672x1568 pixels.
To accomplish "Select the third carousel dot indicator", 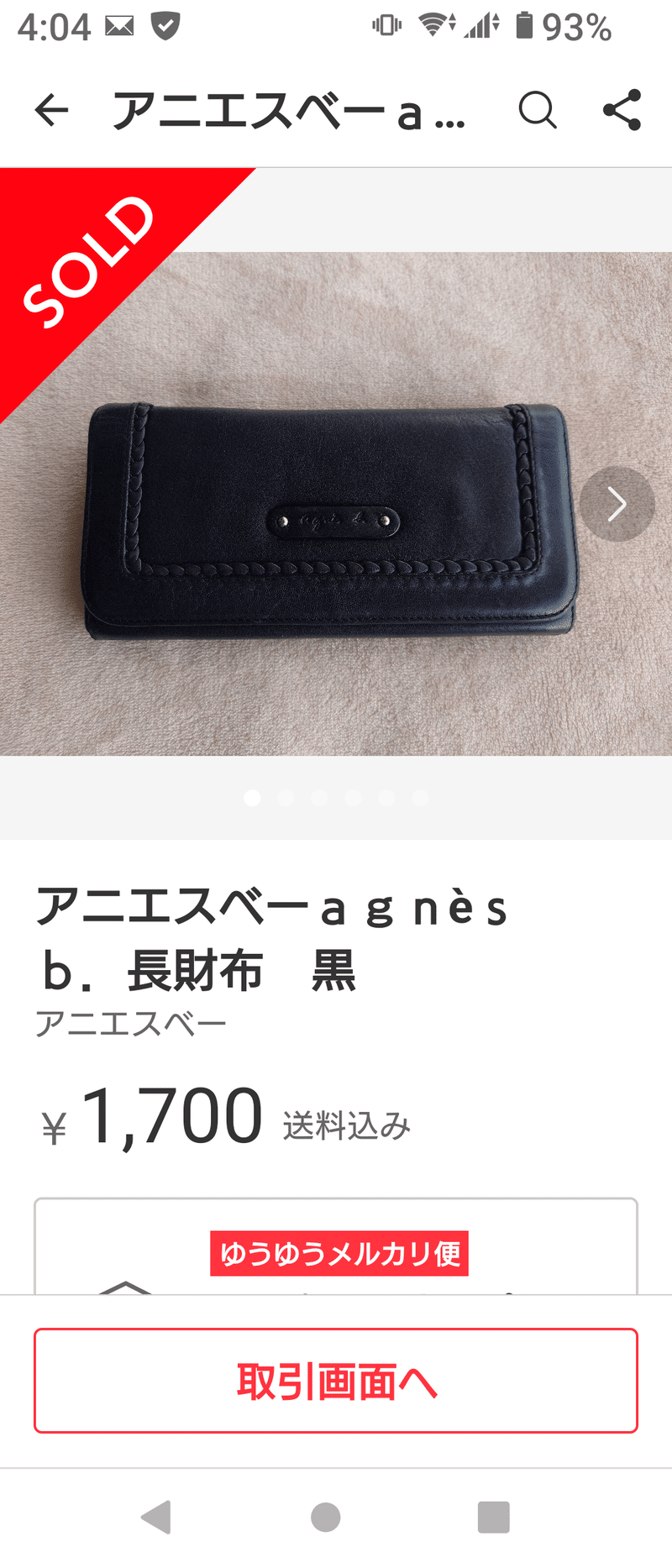I will click(x=318, y=798).
